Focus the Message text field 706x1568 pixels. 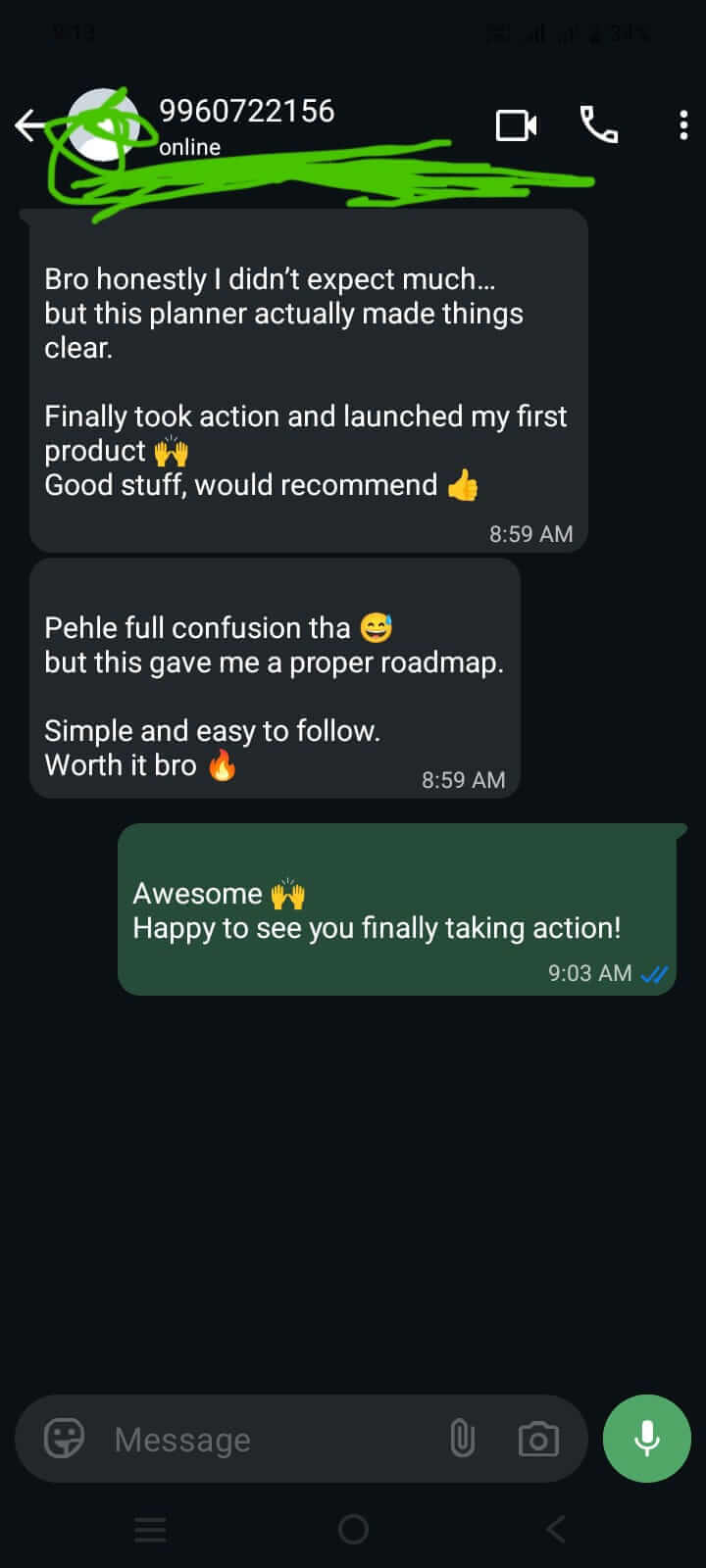click(265, 1439)
